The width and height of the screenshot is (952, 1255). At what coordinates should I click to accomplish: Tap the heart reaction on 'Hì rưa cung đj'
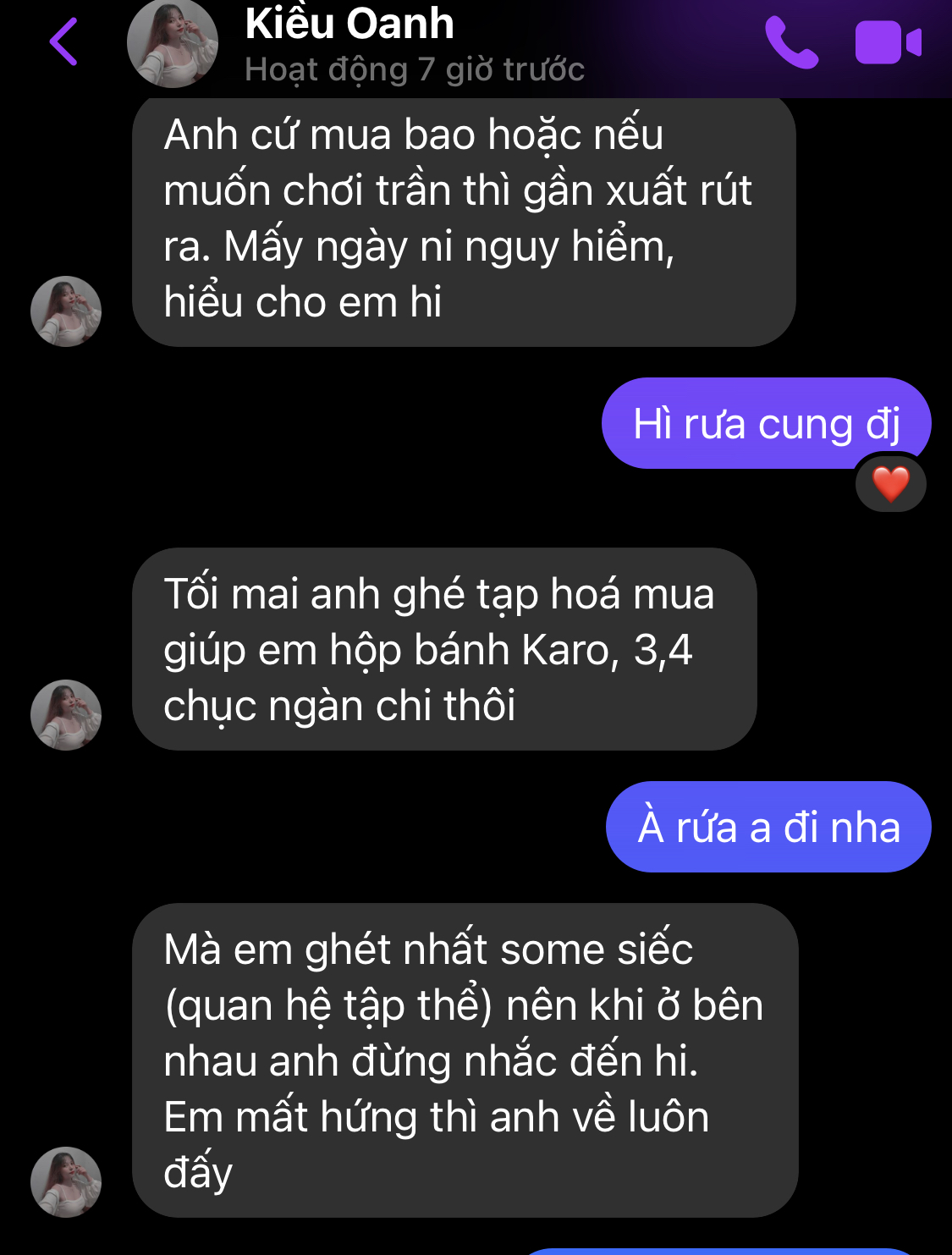890,484
